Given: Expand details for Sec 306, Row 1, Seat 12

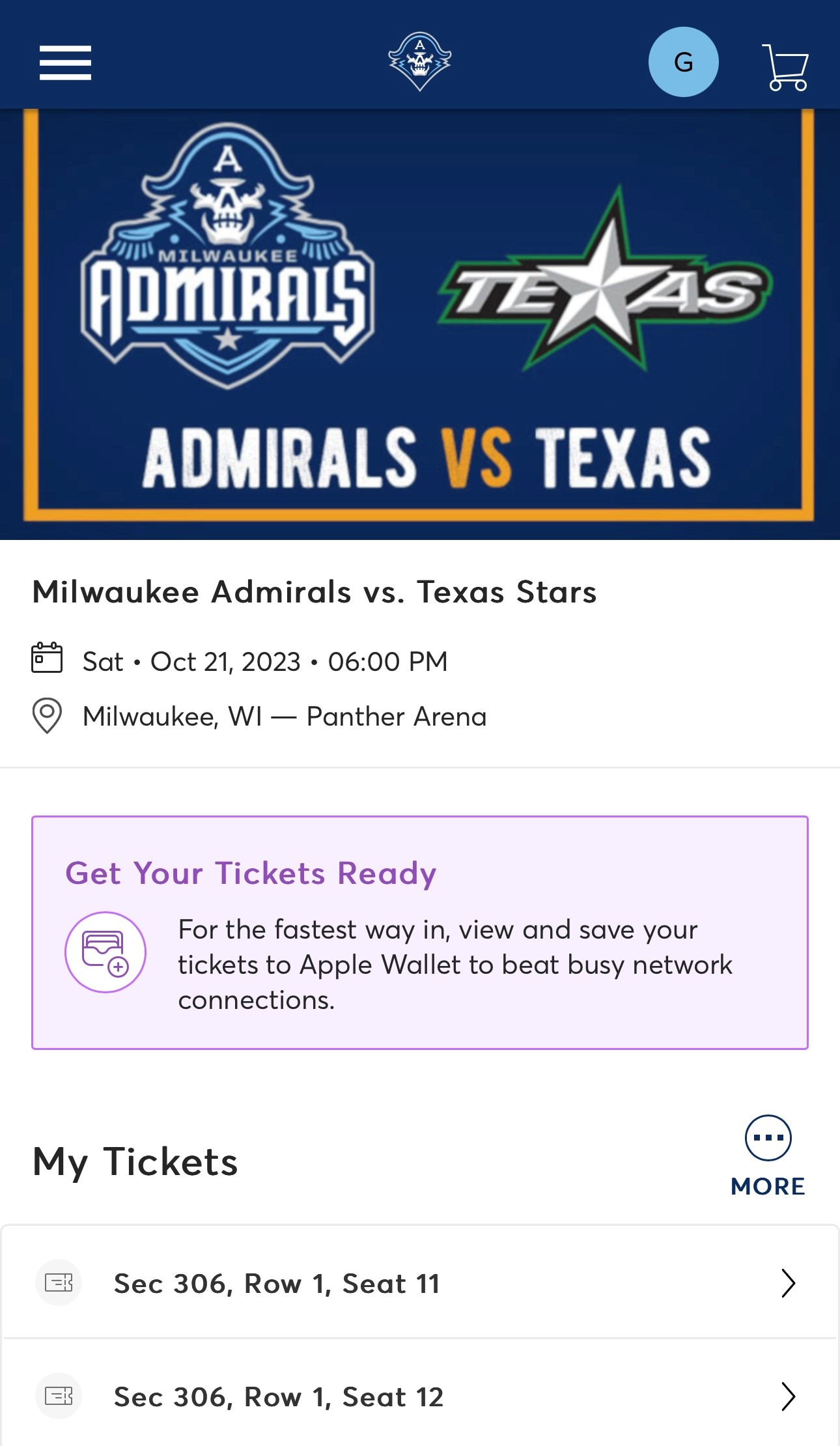Looking at the screenshot, I should (278, 1396).
